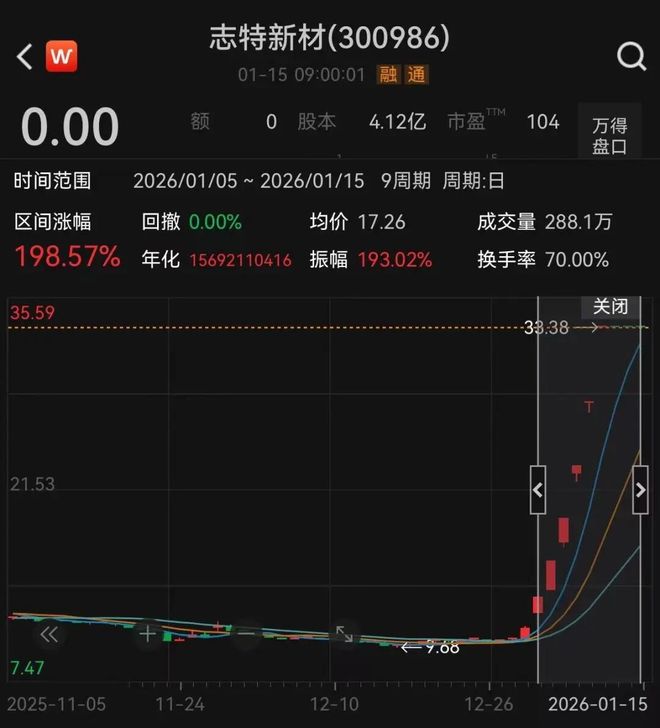The image size is (660, 728).
Task: Open the 万得盘口 panel
Action: click(x=609, y=135)
